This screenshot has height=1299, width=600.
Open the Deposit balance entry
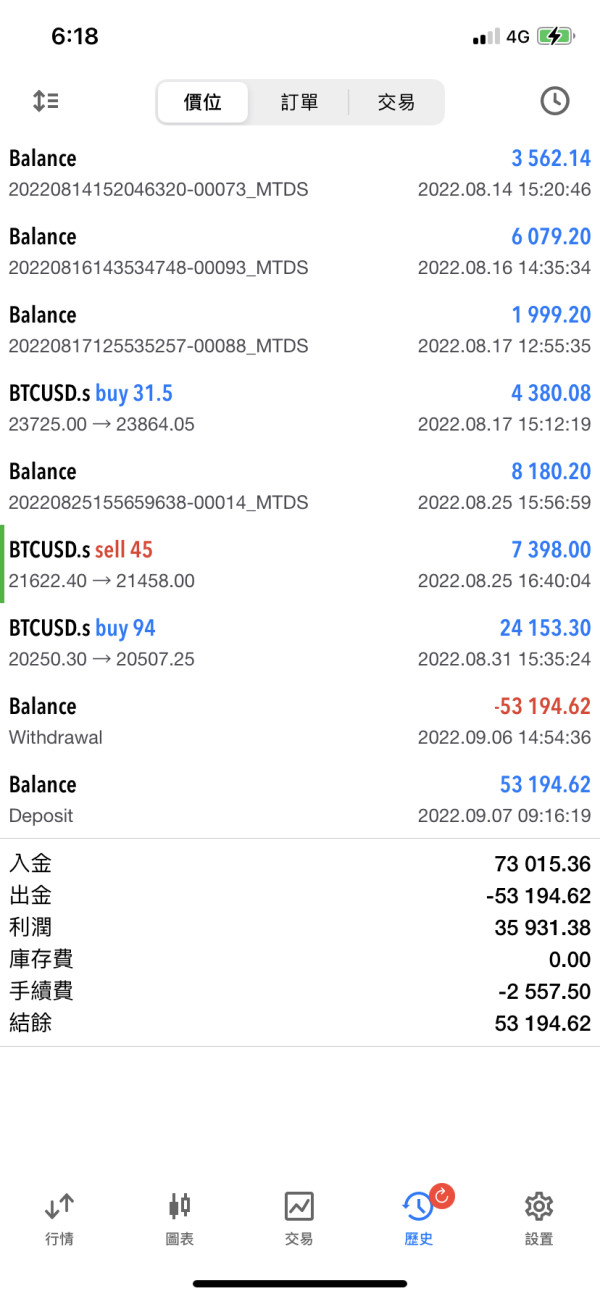click(300, 798)
